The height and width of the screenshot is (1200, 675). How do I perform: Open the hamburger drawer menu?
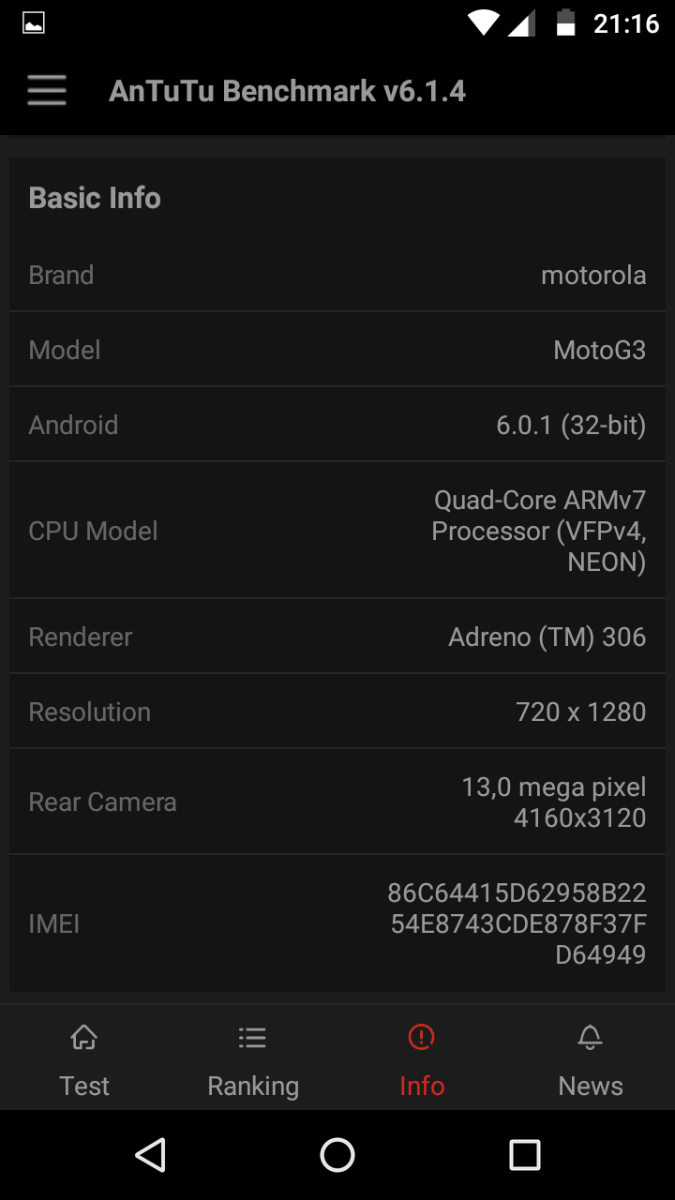point(46,91)
